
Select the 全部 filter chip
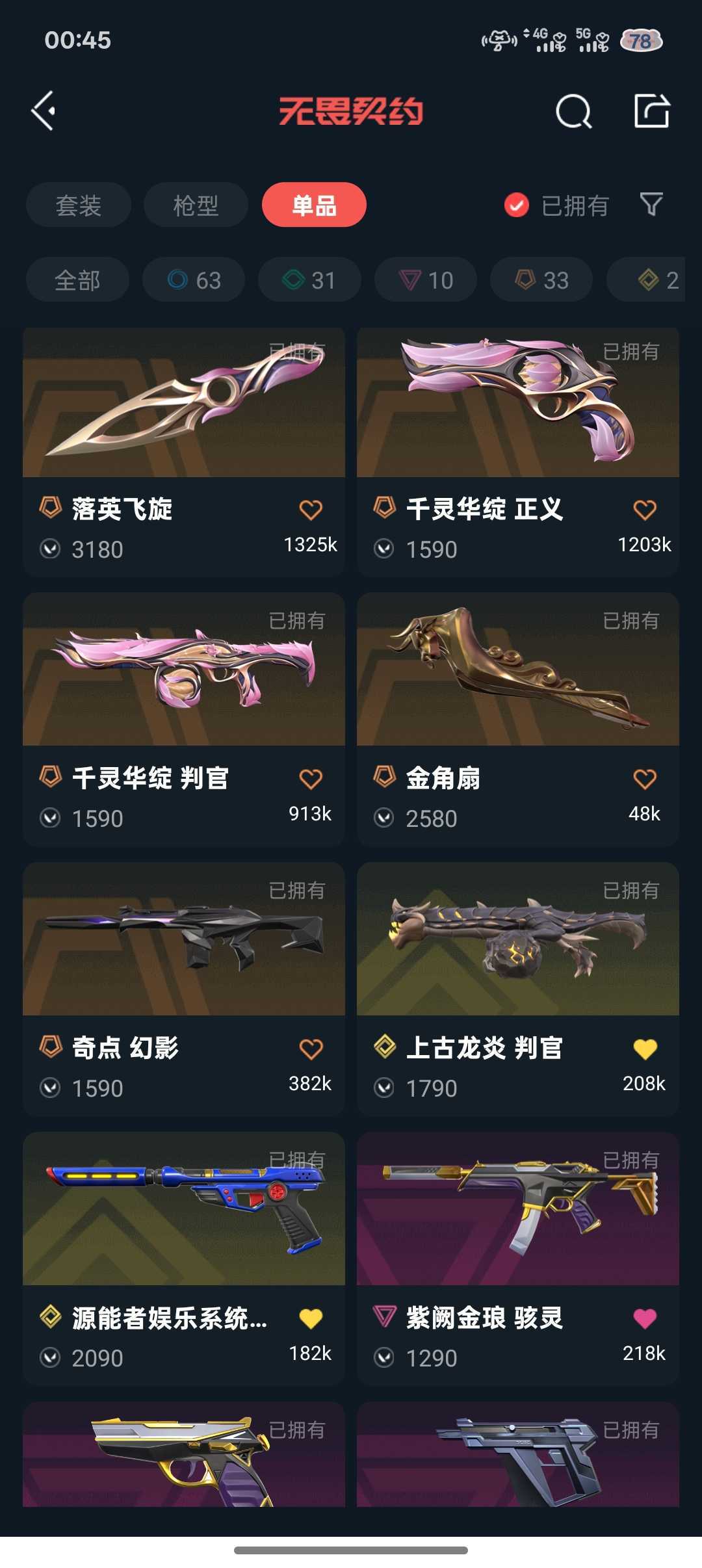(77, 280)
